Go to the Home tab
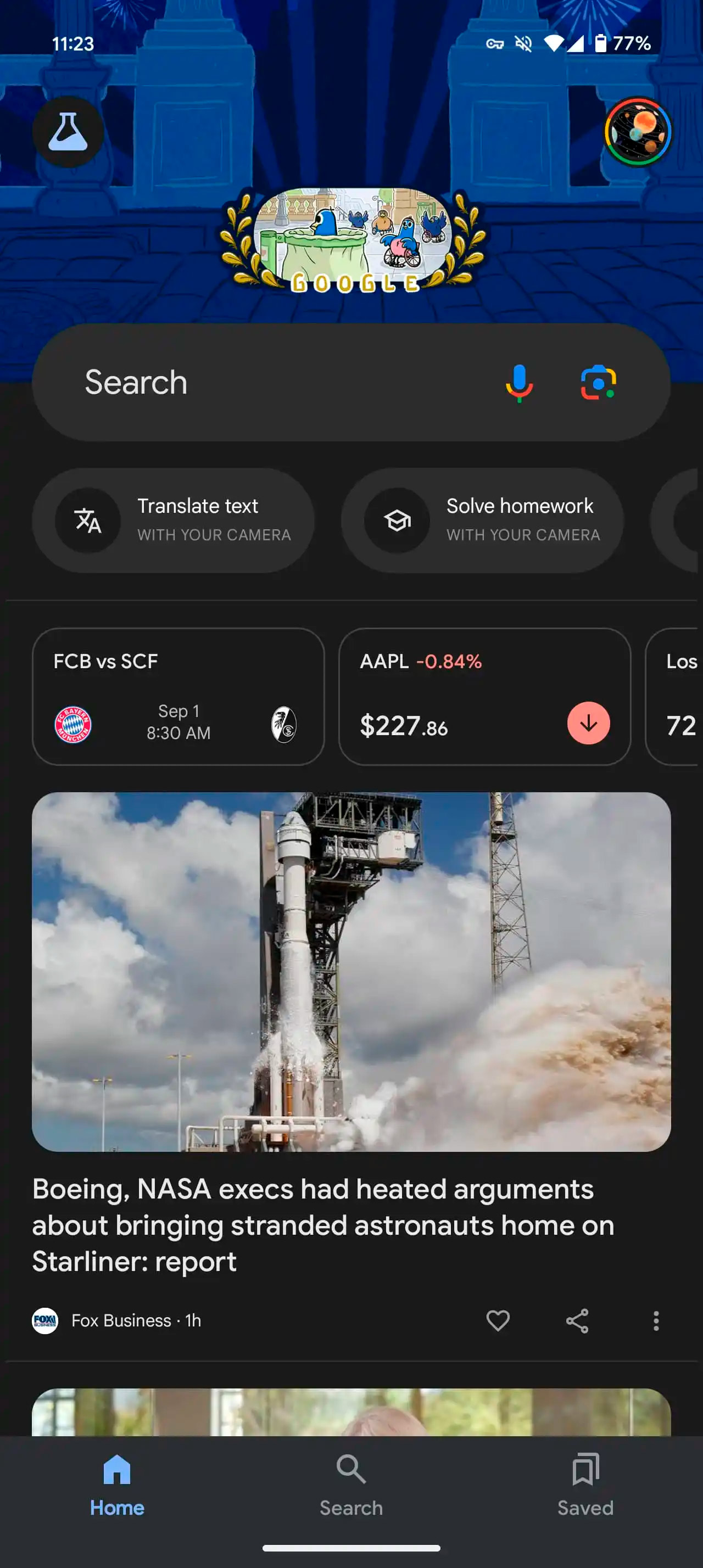Screen dimensions: 703x1568 (117, 1485)
